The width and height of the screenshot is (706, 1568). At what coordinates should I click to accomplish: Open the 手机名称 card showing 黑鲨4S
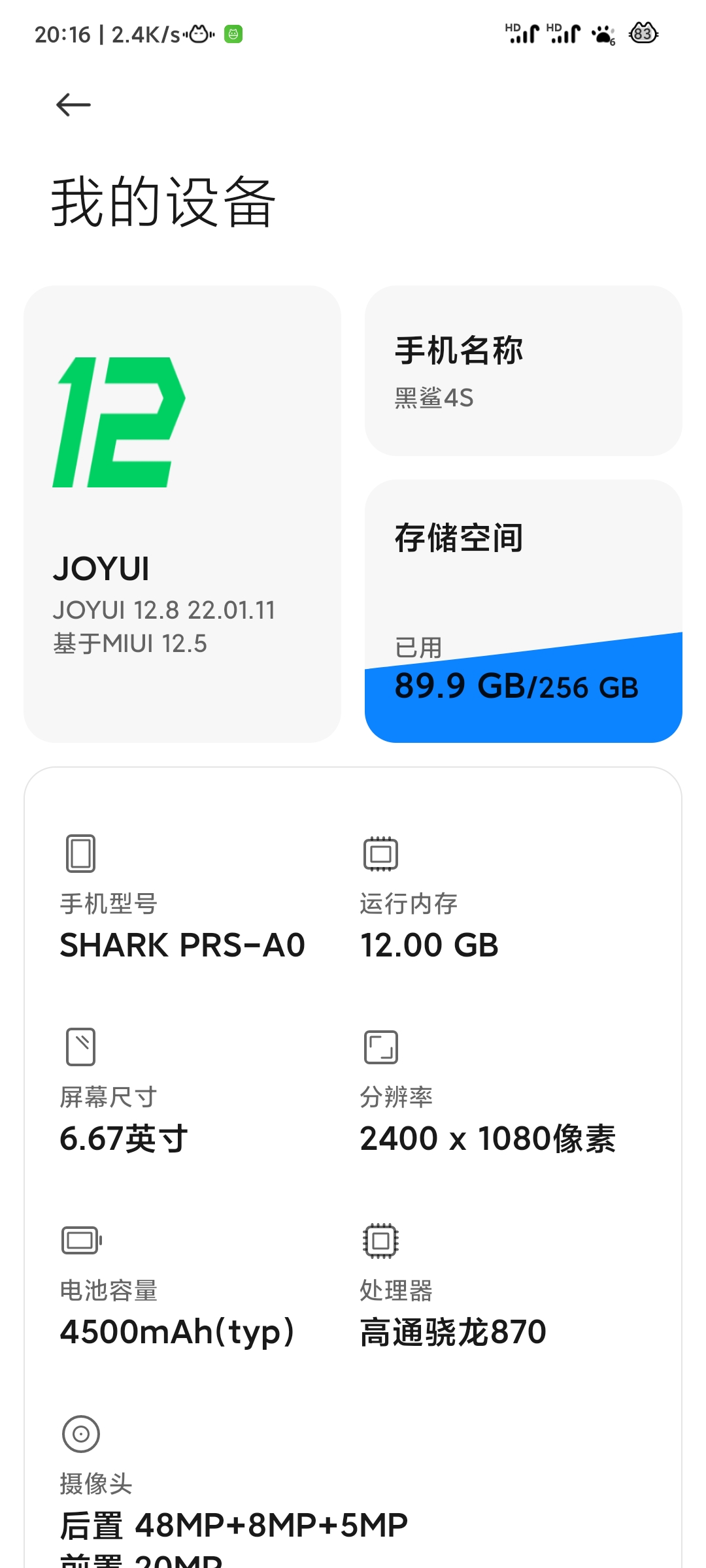pos(524,370)
